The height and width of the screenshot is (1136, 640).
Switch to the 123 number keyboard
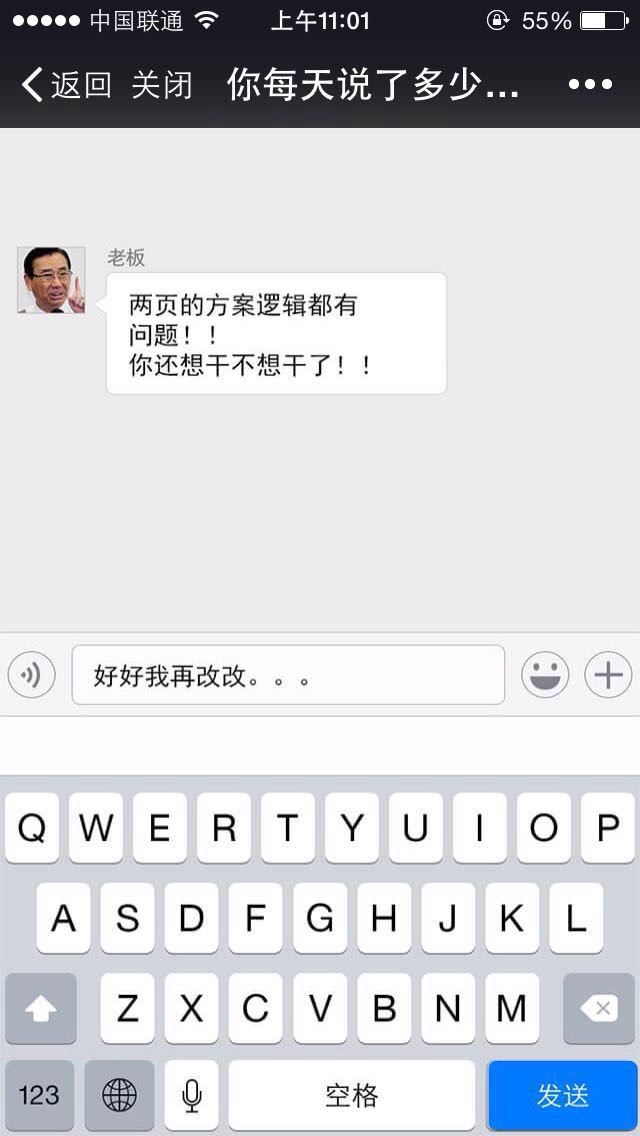pyautogui.click(x=39, y=1095)
